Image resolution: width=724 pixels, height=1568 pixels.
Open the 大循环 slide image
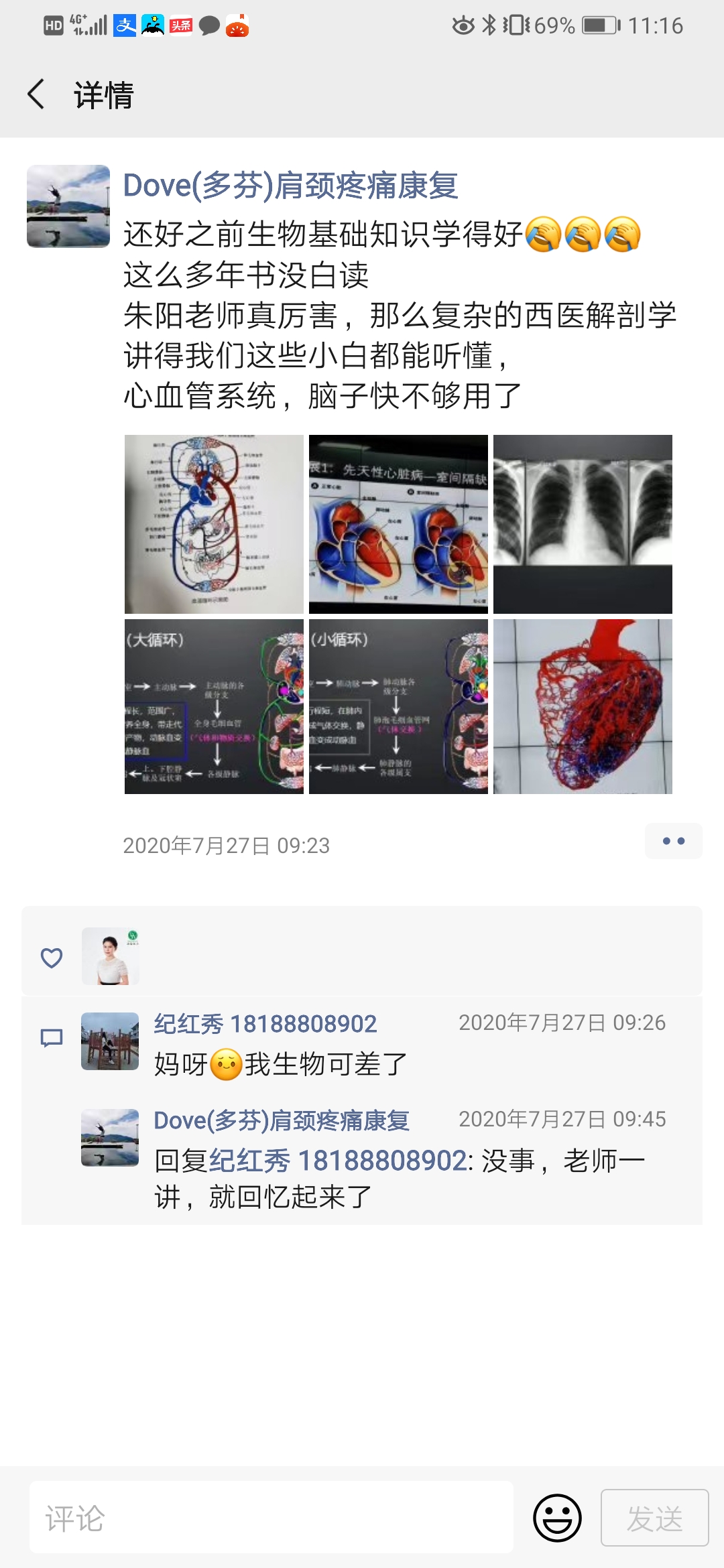[214, 706]
